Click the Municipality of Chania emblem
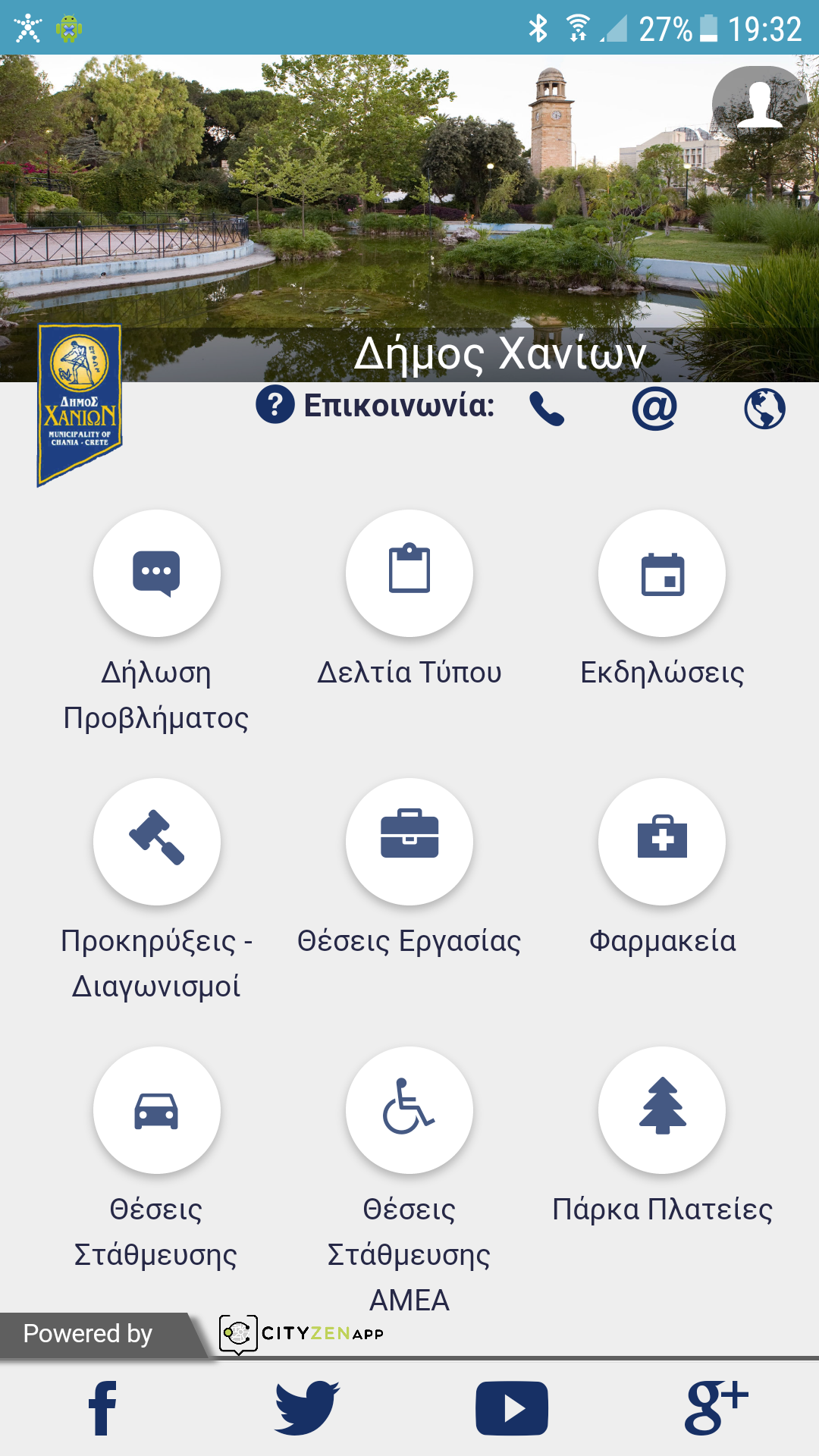 point(80,402)
